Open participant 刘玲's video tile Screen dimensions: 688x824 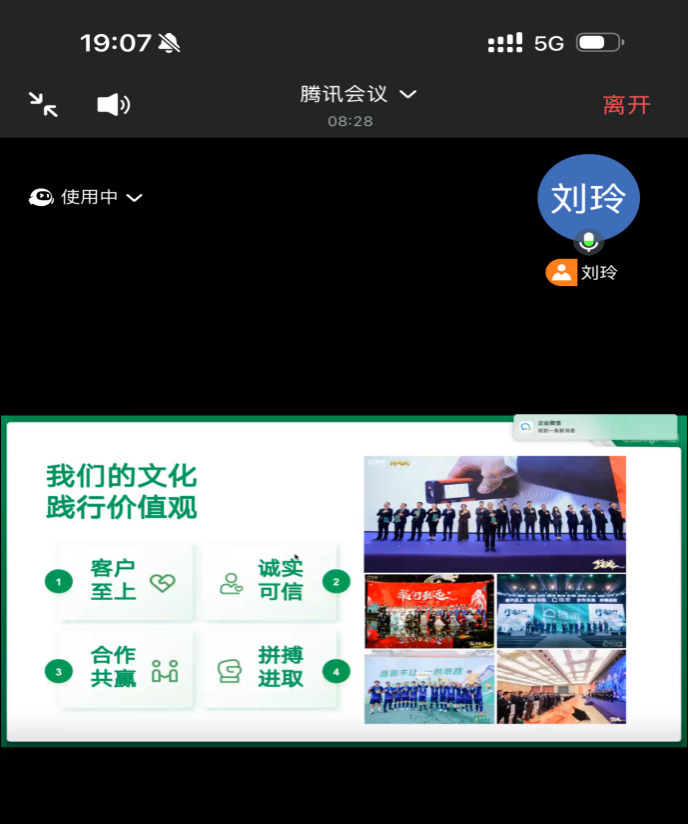pyautogui.click(x=588, y=198)
